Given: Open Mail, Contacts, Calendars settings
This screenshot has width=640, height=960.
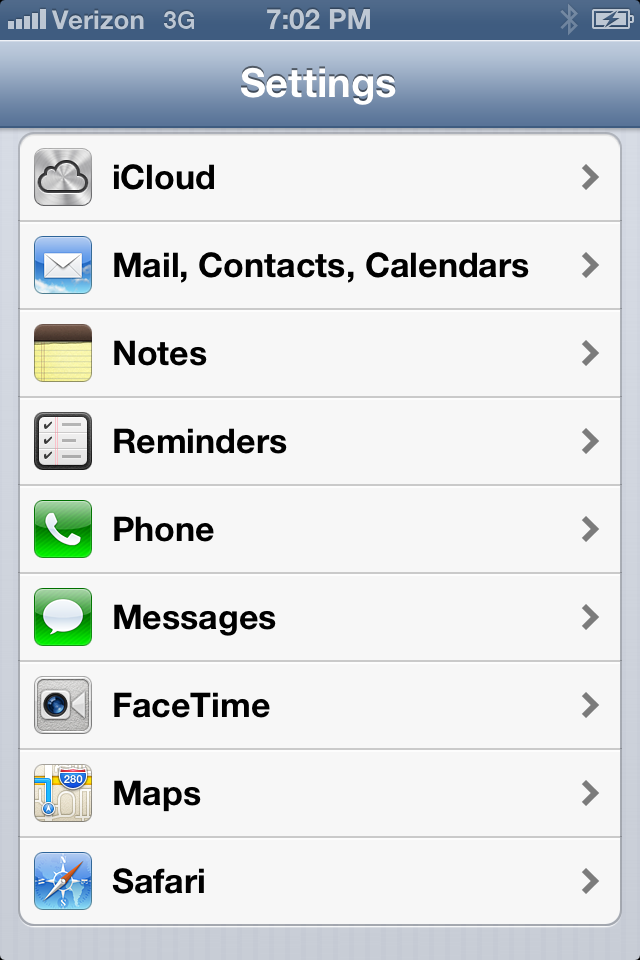Looking at the screenshot, I should 320,266.
